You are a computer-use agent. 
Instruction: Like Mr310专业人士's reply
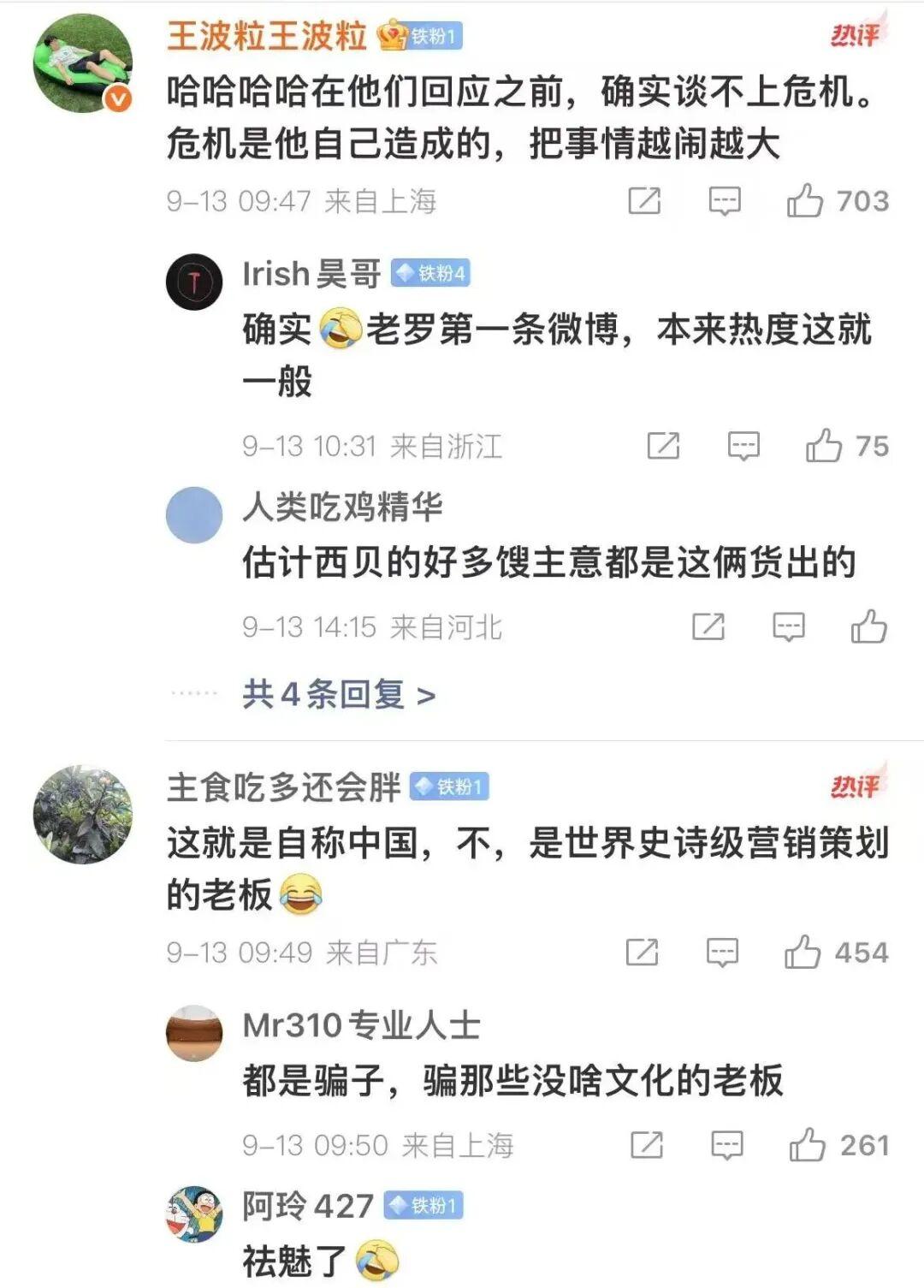(x=807, y=1145)
